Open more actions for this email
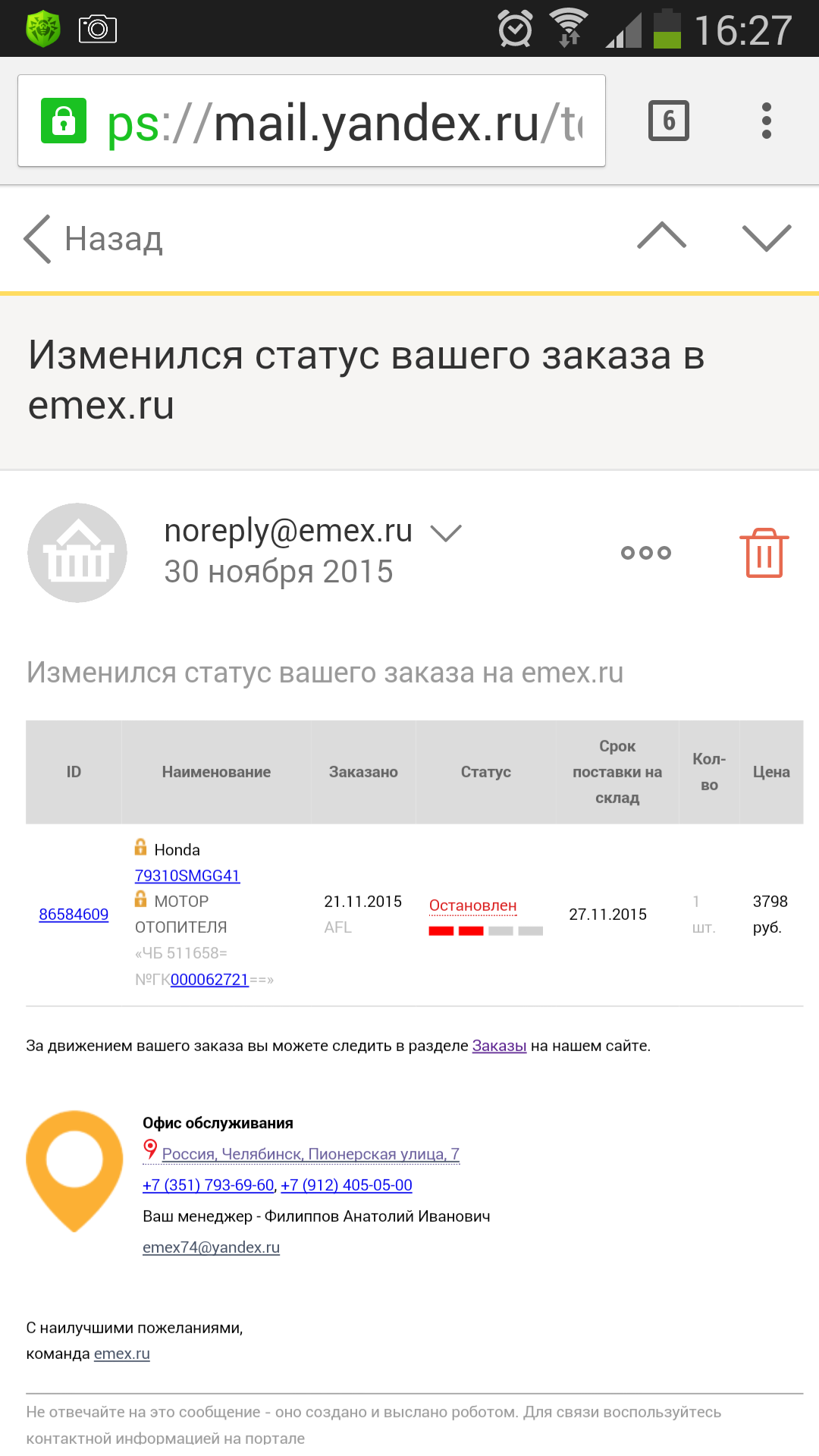 point(646,553)
